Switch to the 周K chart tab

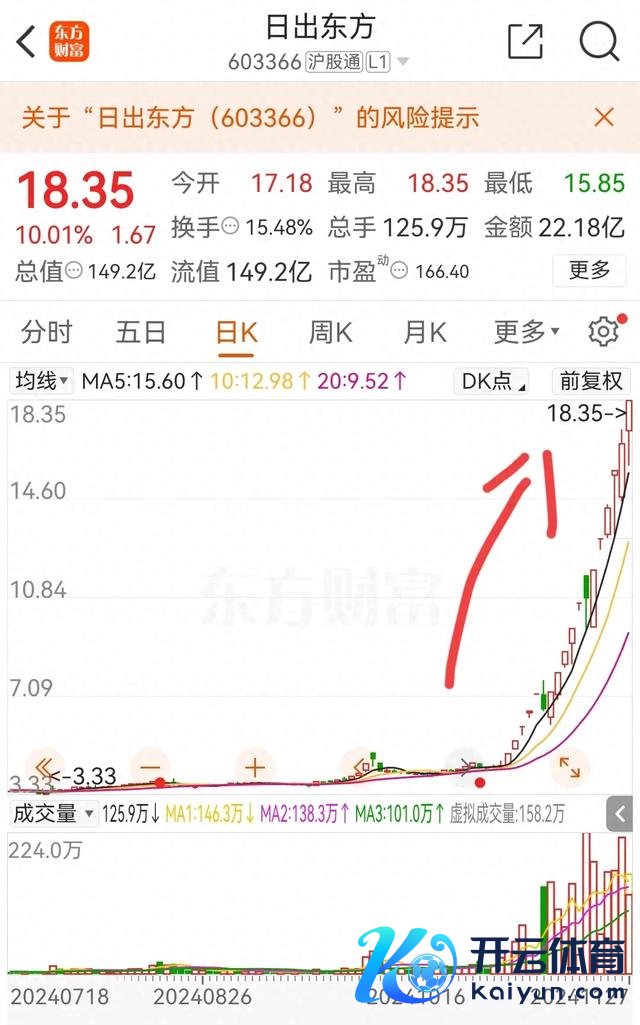point(330,332)
